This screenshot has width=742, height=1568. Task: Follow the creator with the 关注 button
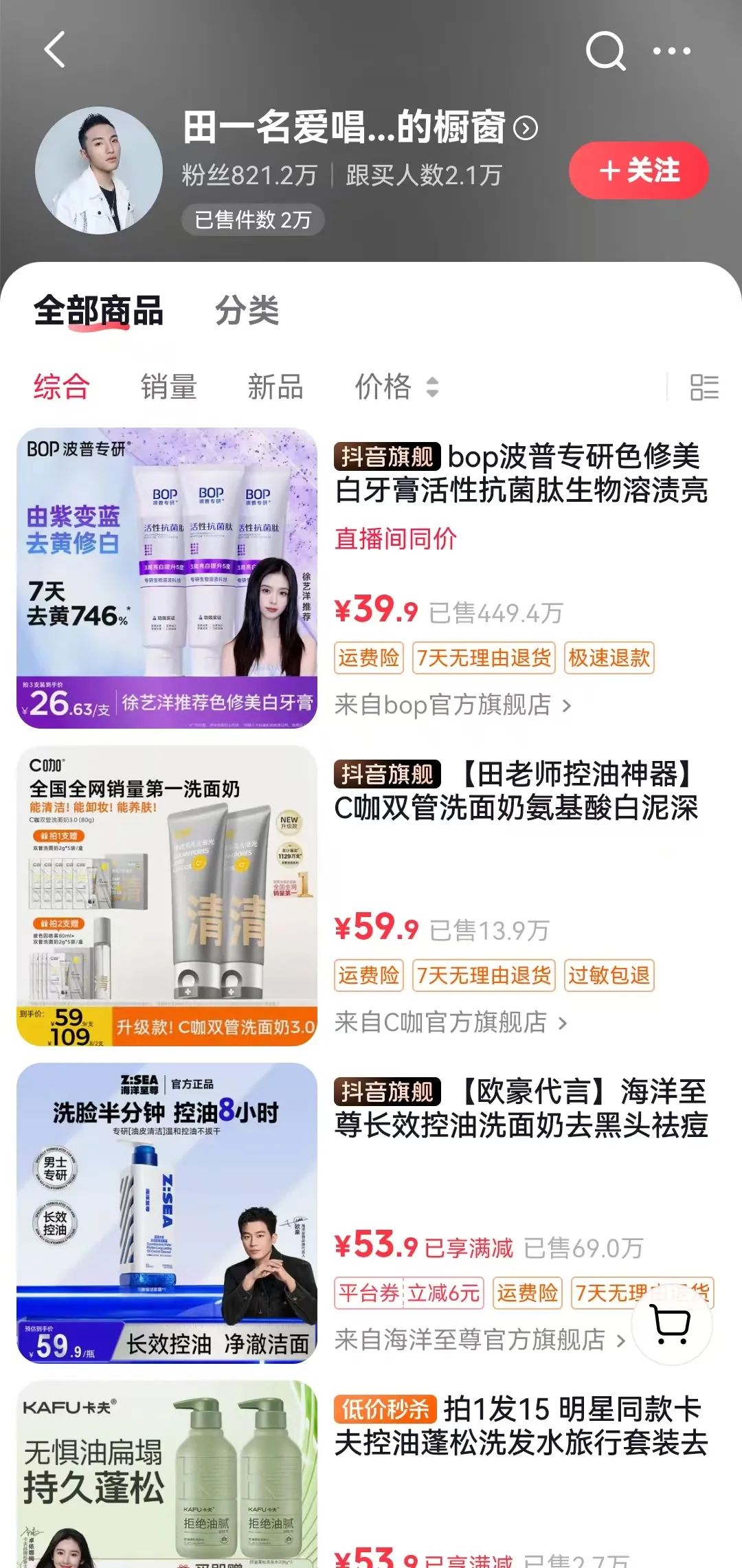click(638, 170)
